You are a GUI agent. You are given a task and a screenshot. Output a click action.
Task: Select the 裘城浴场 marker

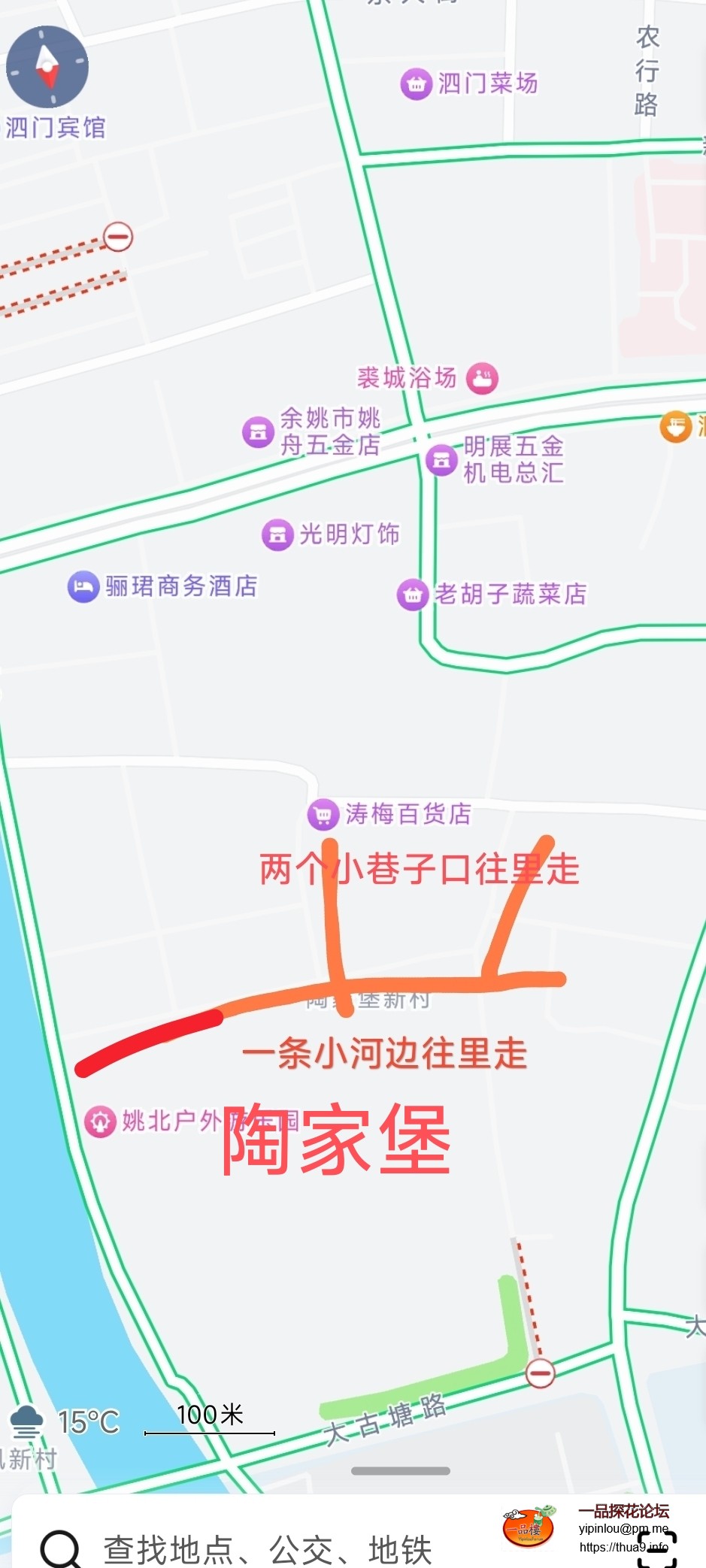pyautogui.click(x=482, y=378)
